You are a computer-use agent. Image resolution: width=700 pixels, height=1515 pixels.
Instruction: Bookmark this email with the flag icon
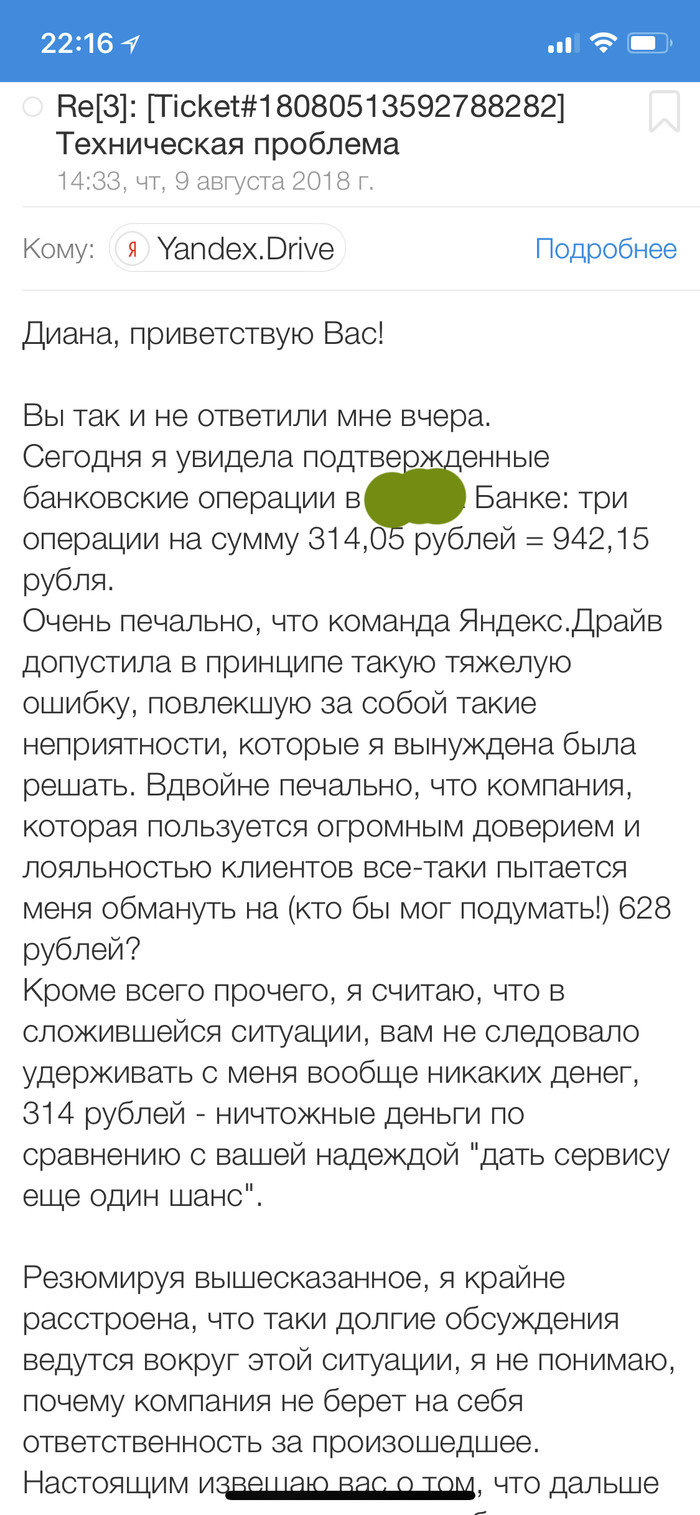pos(664,112)
